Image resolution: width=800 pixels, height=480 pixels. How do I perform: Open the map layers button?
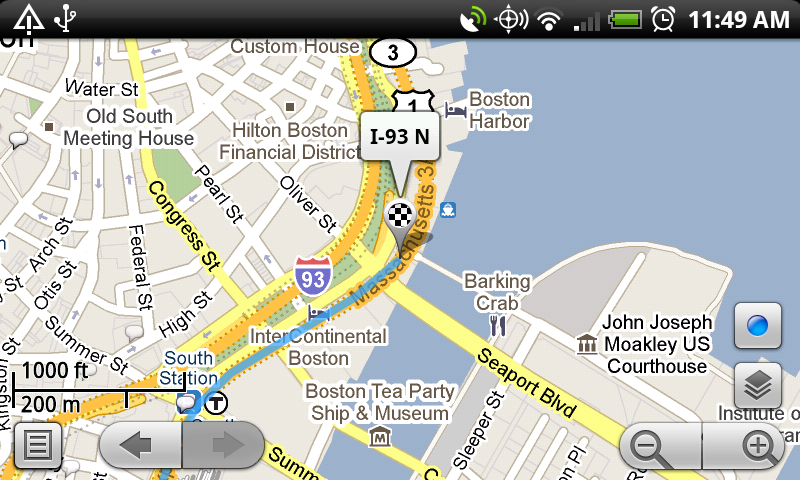tap(757, 385)
